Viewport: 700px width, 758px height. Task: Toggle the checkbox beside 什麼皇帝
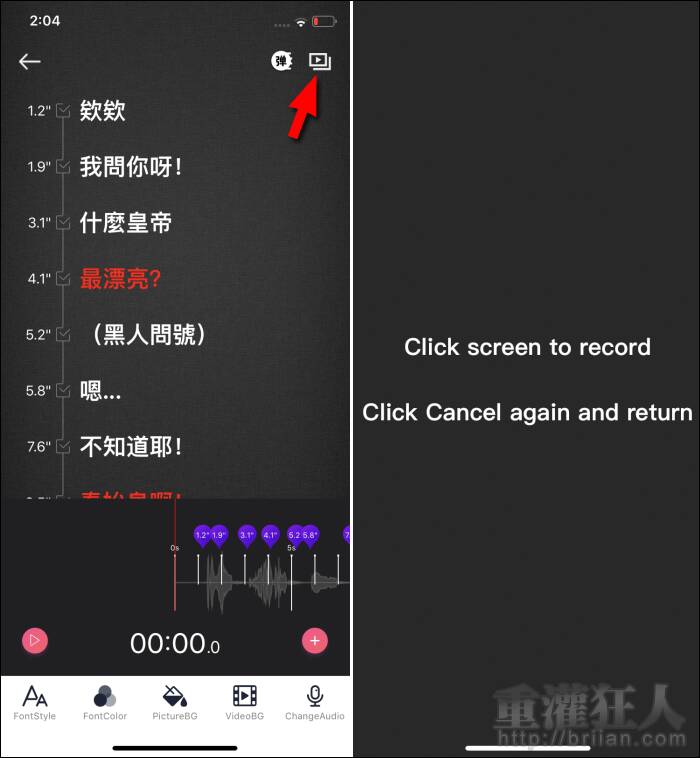(63, 222)
